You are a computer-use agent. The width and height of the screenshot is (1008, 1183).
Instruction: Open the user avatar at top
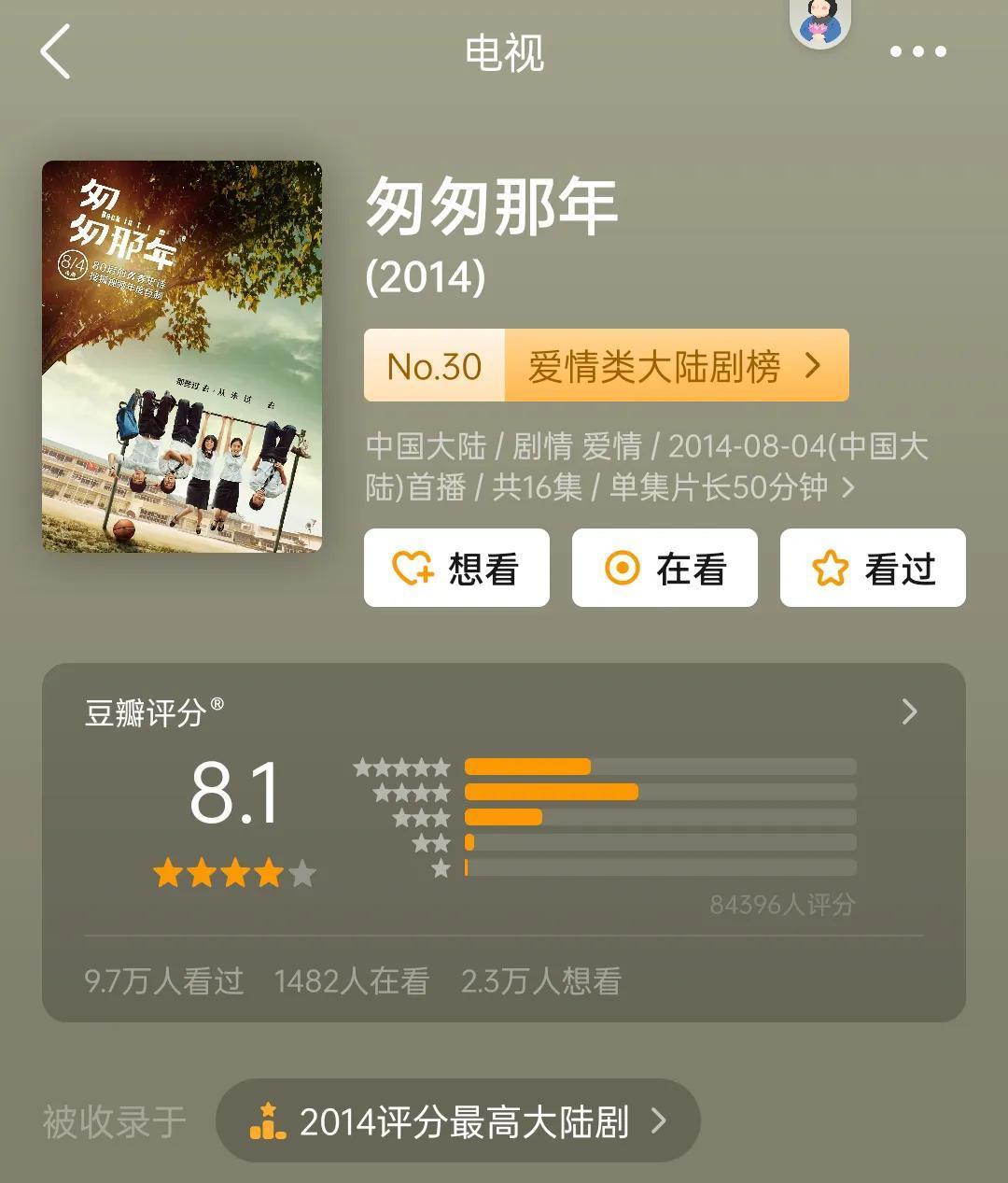(820, 22)
